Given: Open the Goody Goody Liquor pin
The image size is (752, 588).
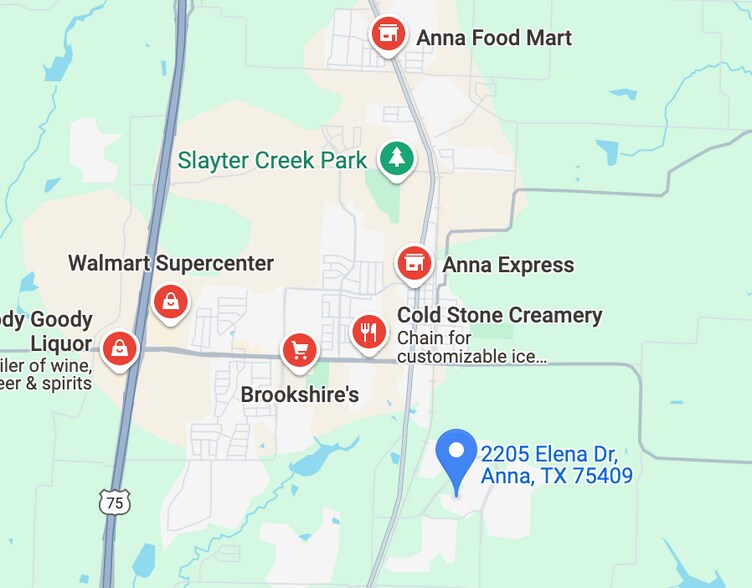Looking at the screenshot, I should tap(120, 348).
